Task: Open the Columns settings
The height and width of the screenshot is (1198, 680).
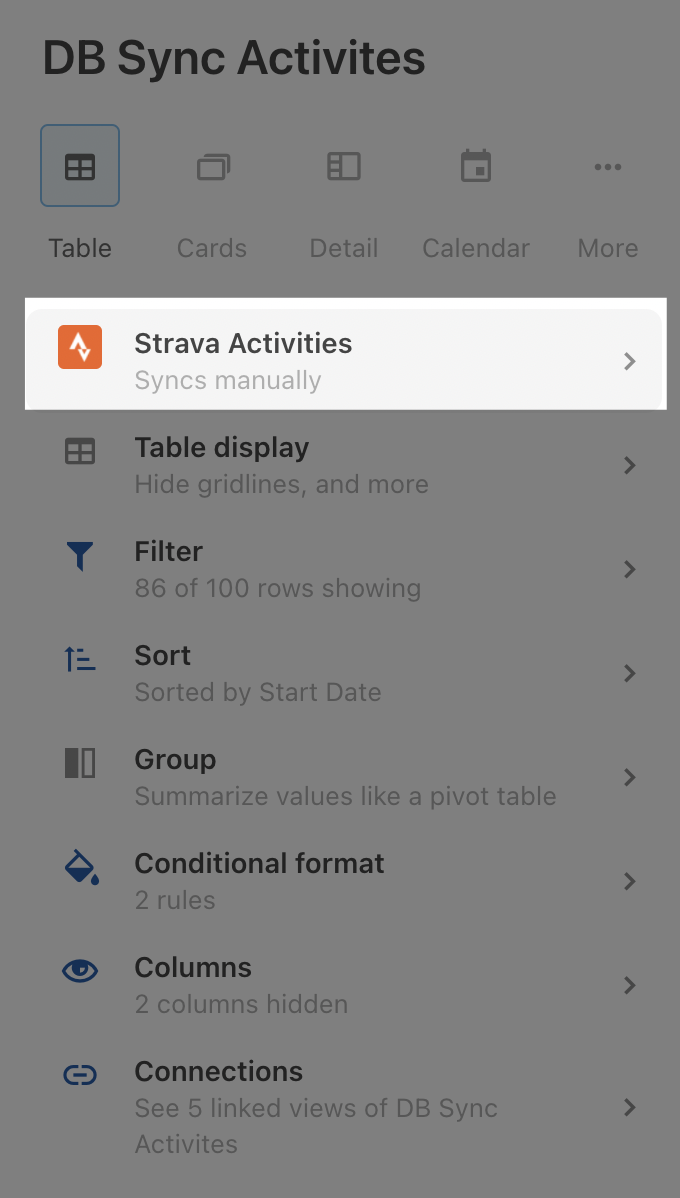Action: (x=344, y=985)
